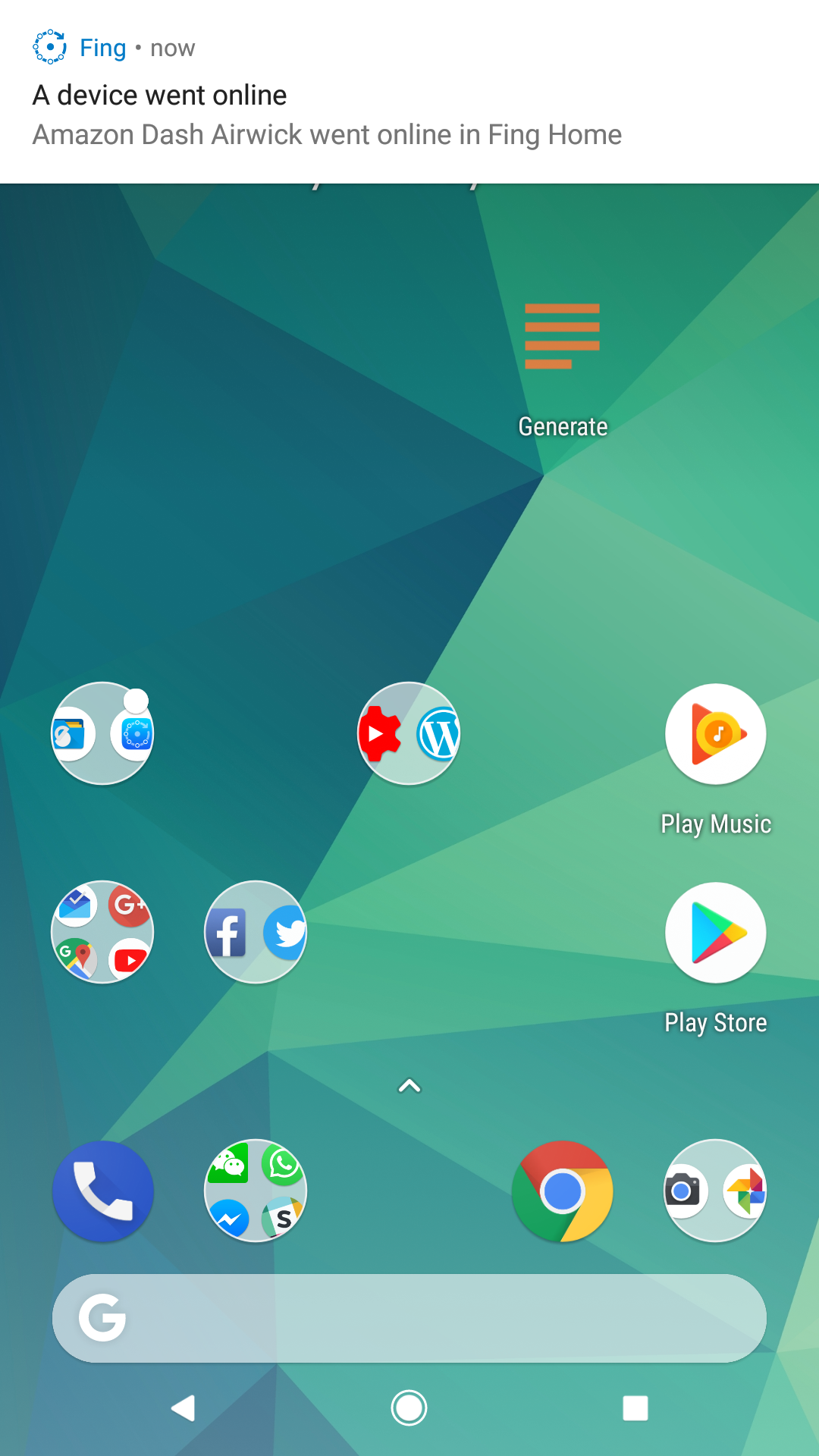Viewport: 819px width, 1456px height.
Task: Open the Facebook and Twitter folder
Action: coord(256,933)
